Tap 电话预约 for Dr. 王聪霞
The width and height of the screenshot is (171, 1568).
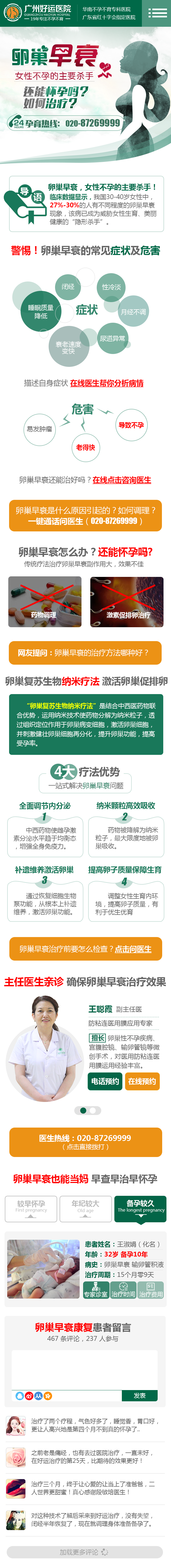(x=105, y=1081)
